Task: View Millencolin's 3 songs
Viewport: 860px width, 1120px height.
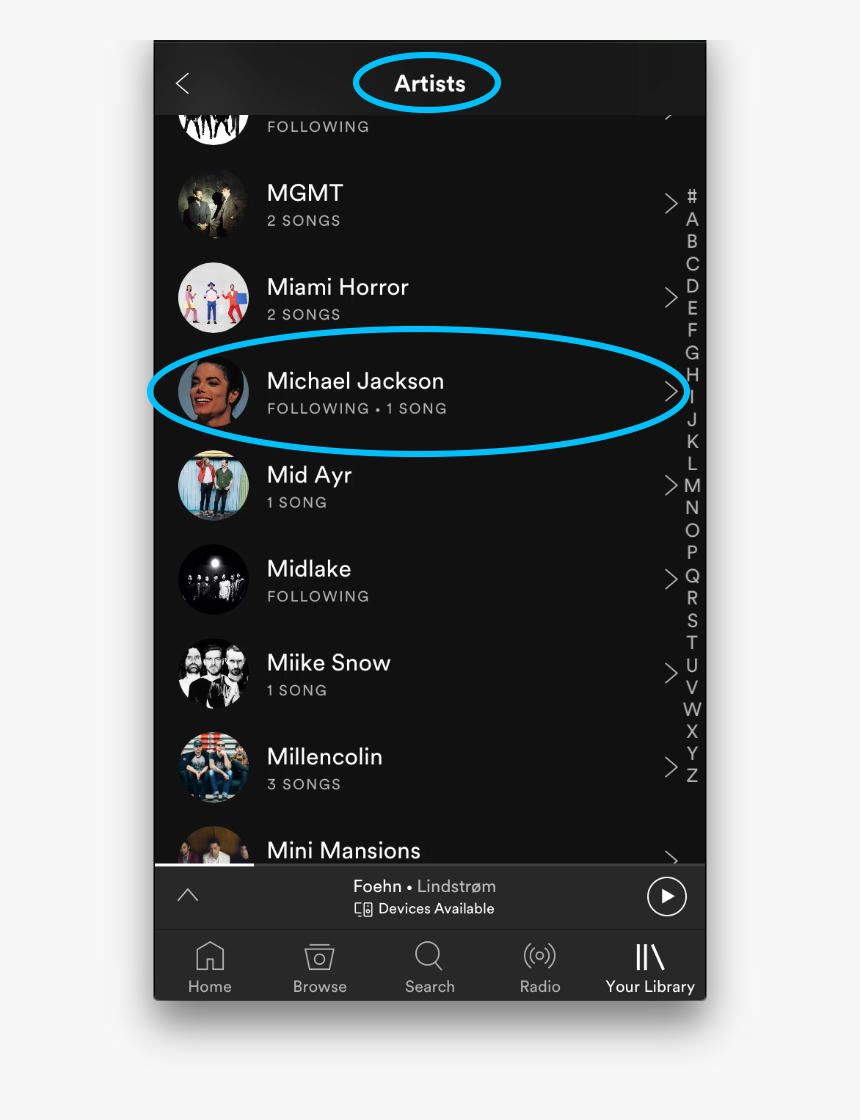Action: [x=420, y=768]
